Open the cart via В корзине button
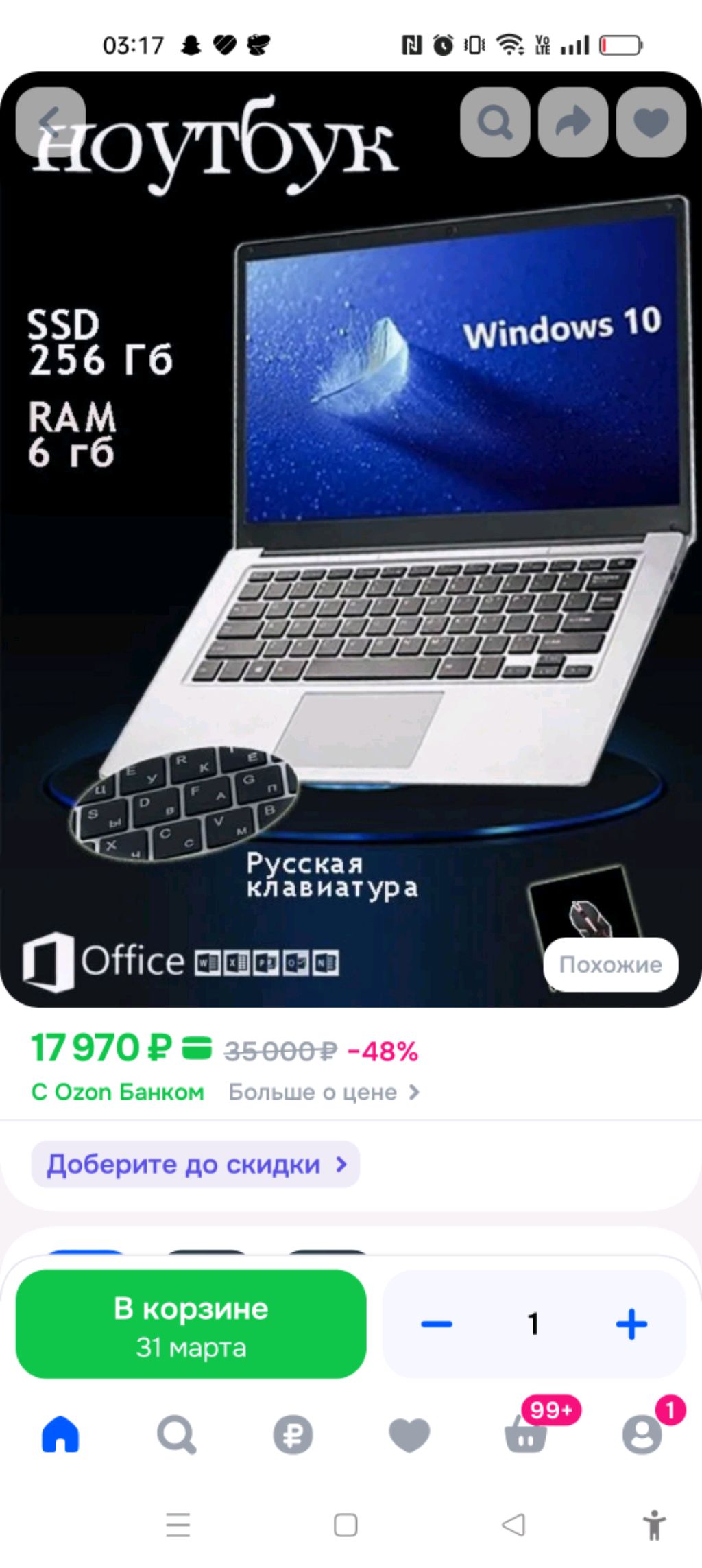This screenshot has width=702, height=1568. 191,1324
